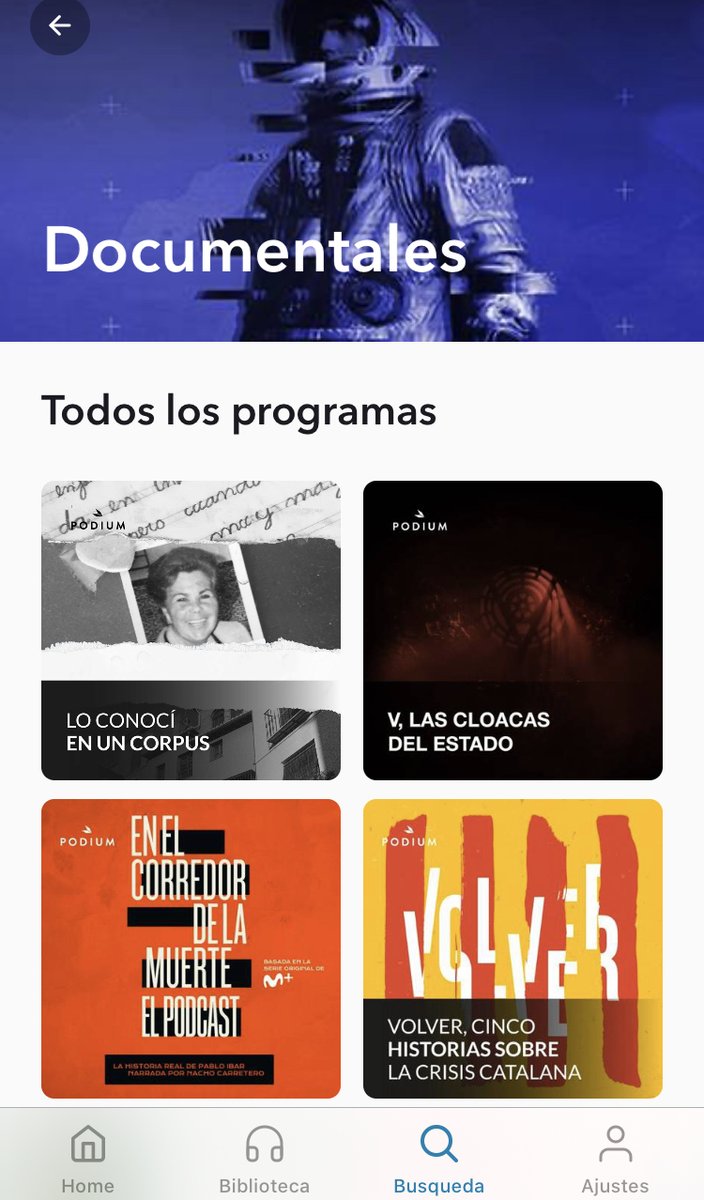Open the Lo conocí en un Corpus podcast
This screenshot has height=1200, width=704.
tap(191, 630)
